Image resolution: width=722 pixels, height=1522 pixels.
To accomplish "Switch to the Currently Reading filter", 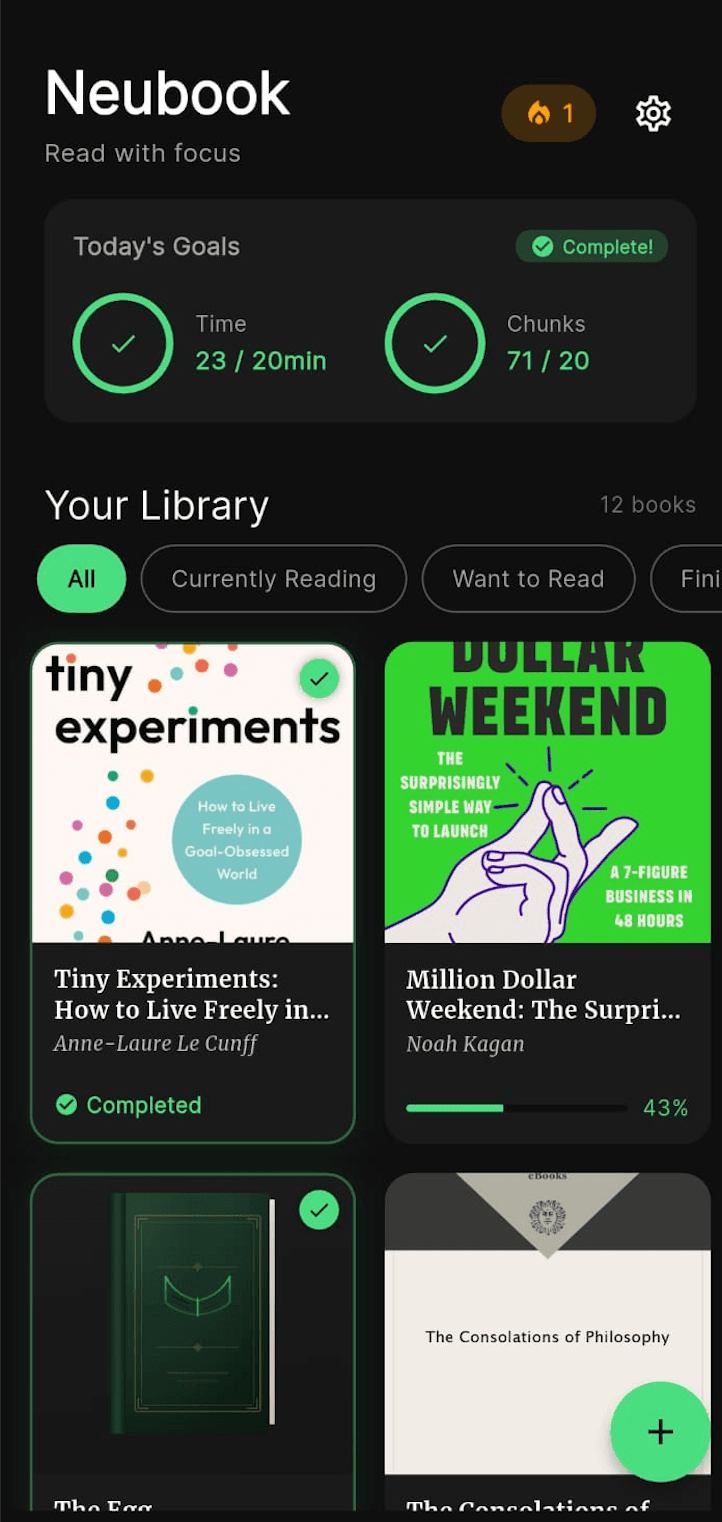I will (273, 578).
